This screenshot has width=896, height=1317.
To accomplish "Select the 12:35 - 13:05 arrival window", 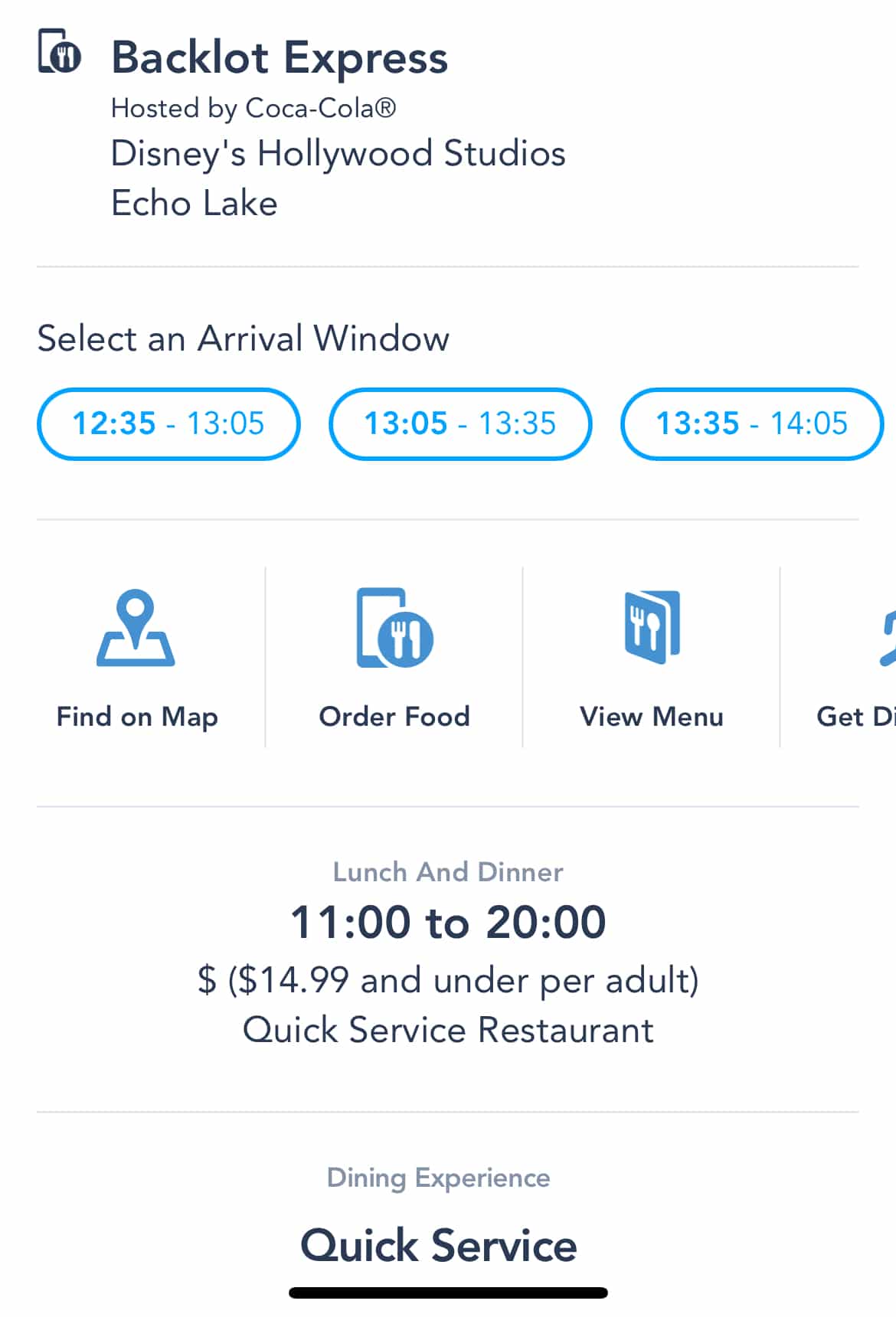I will pos(168,424).
